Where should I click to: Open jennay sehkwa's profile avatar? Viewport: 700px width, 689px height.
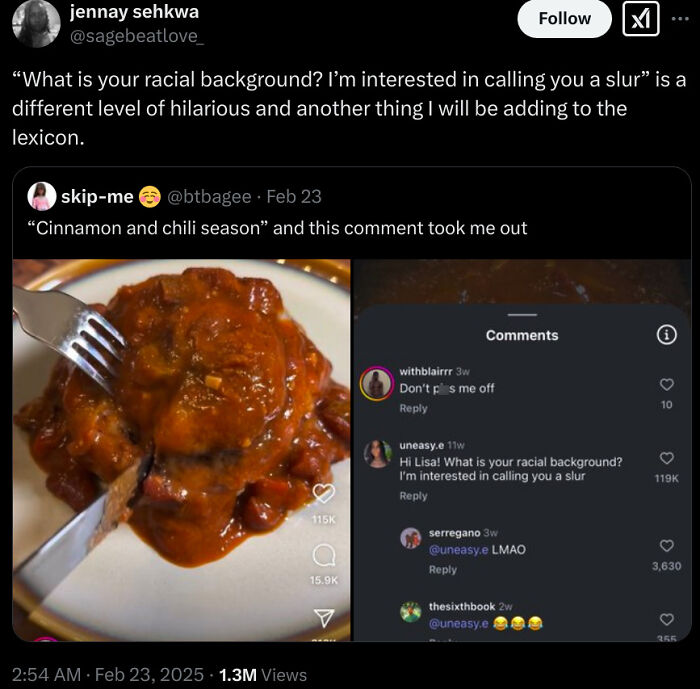(35, 23)
